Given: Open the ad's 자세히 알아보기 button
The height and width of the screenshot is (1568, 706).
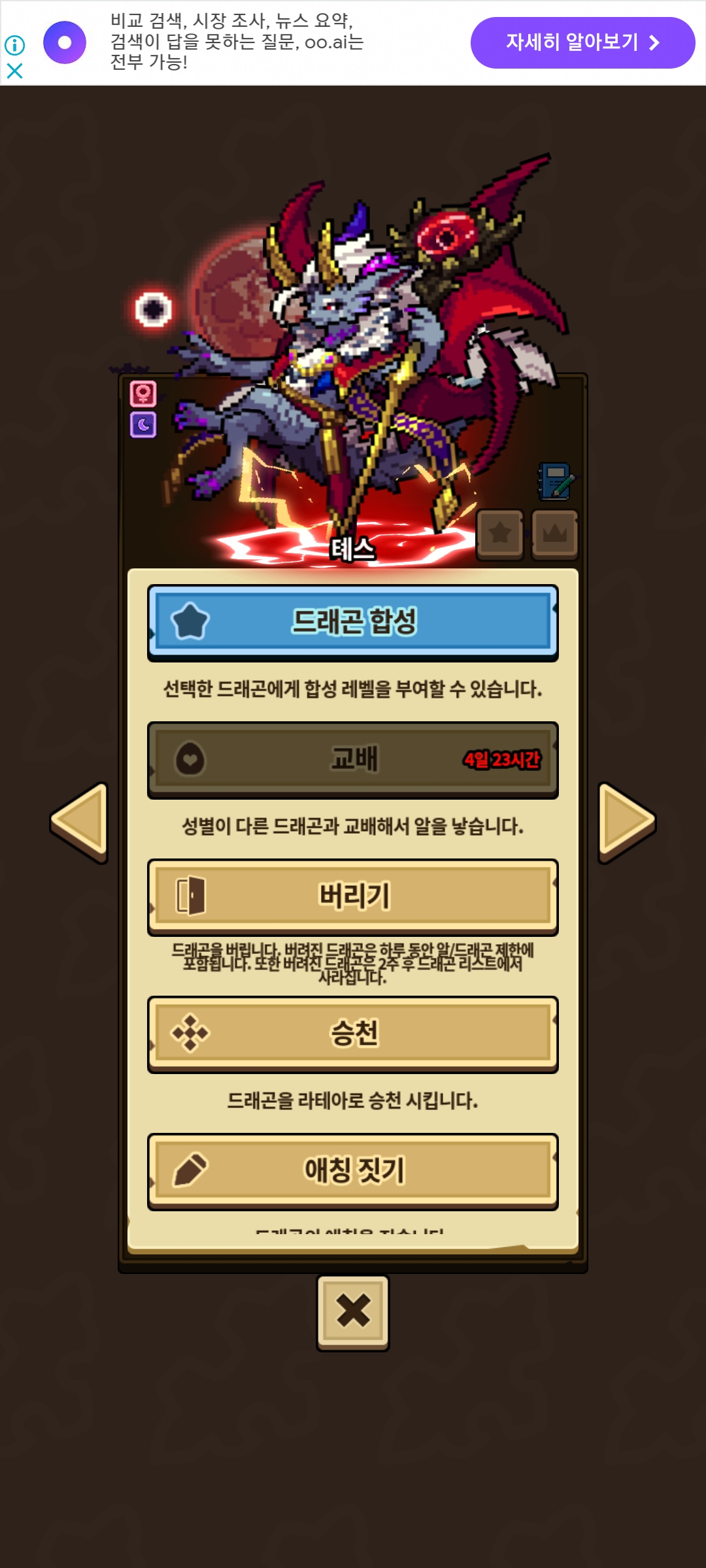Looking at the screenshot, I should 582,43.
